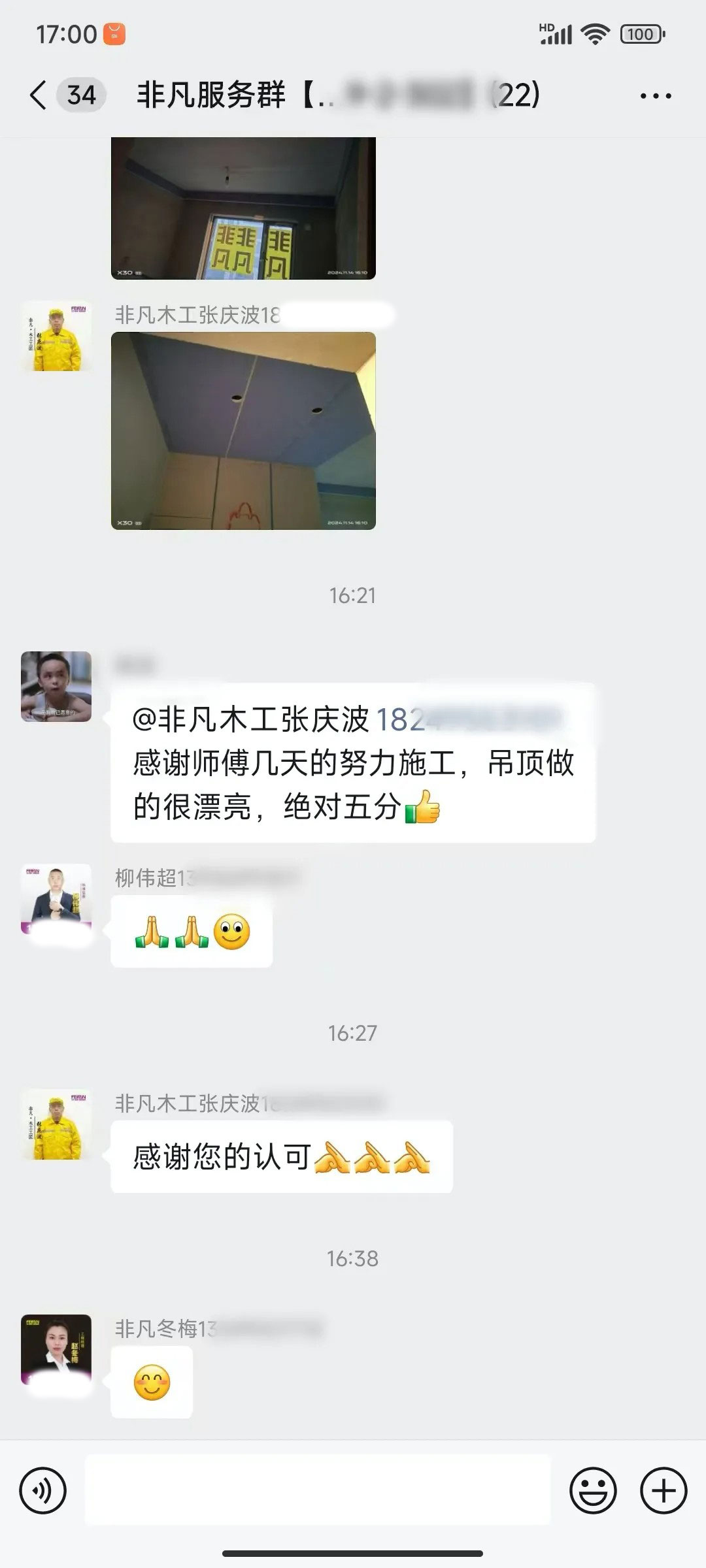Viewport: 706px width, 1568px height.
Task: Open the plus attachments menu
Action: (663, 1491)
